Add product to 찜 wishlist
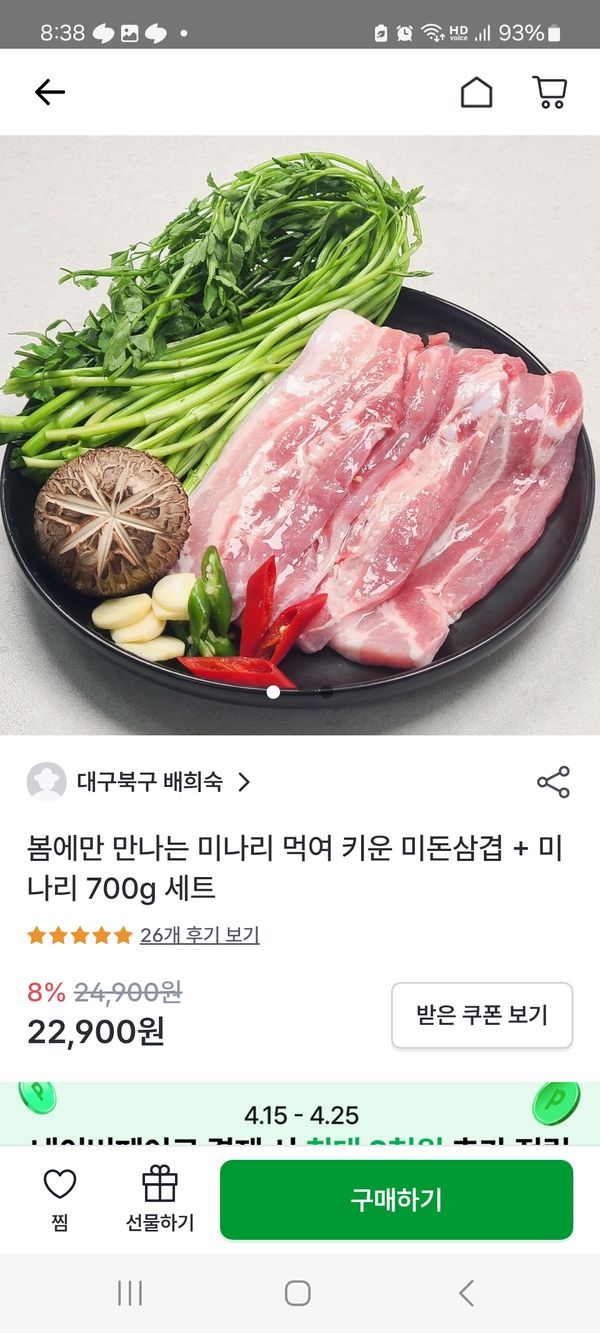The image size is (600, 1333). pyautogui.click(x=60, y=1198)
